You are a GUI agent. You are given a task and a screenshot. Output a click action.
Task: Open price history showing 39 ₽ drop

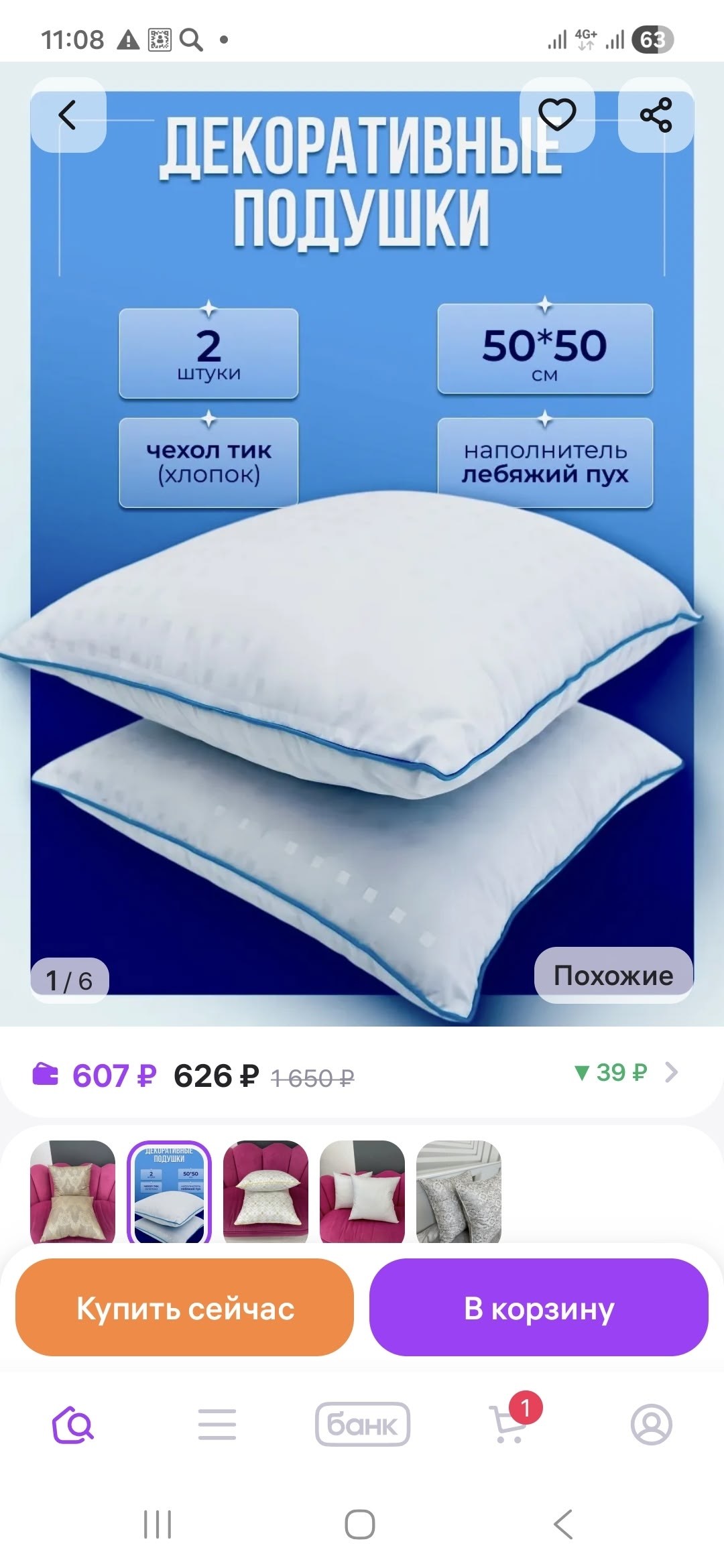[626, 1073]
